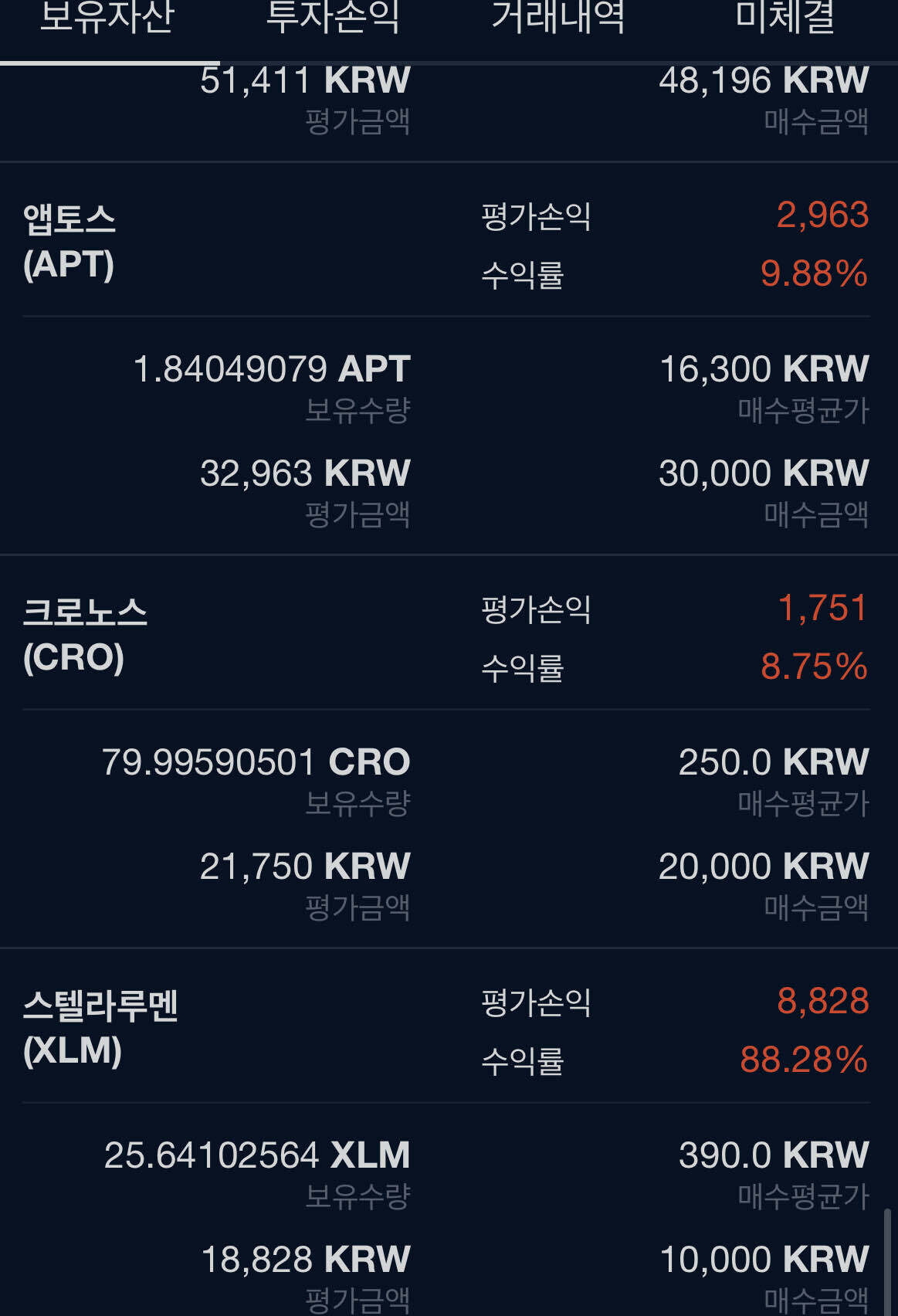898x1316 pixels.
Task: Select the 미체결 tab
Action: coord(784,19)
